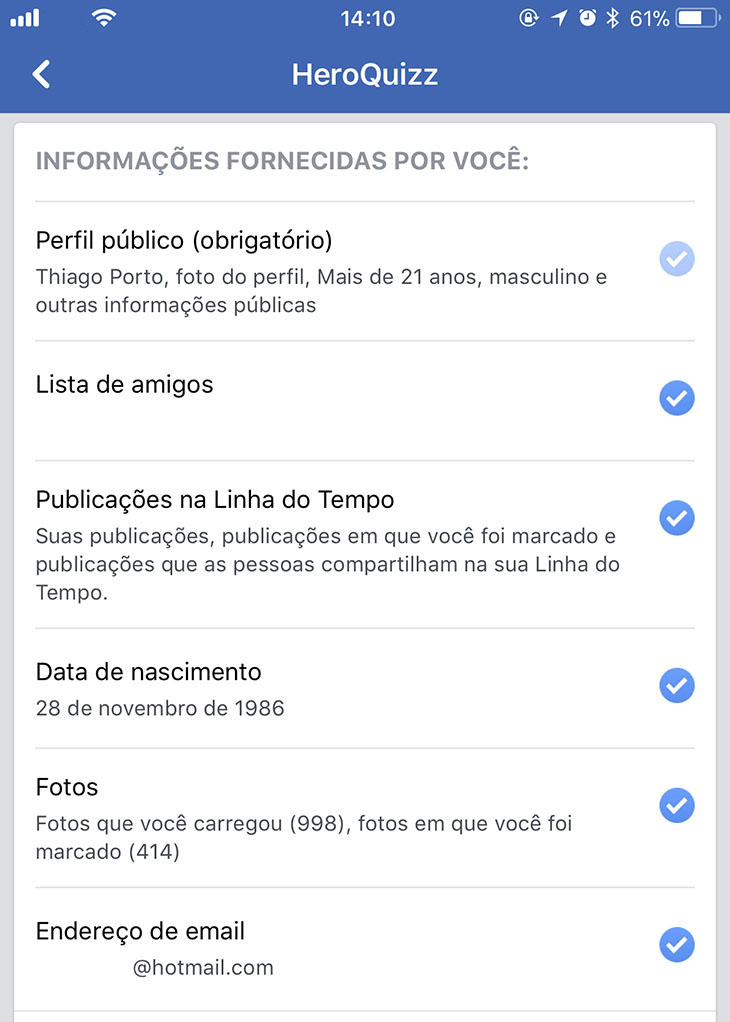Disable sharing of Lista de amigos
This screenshot has height=1022, width=730.
[677, 398]
